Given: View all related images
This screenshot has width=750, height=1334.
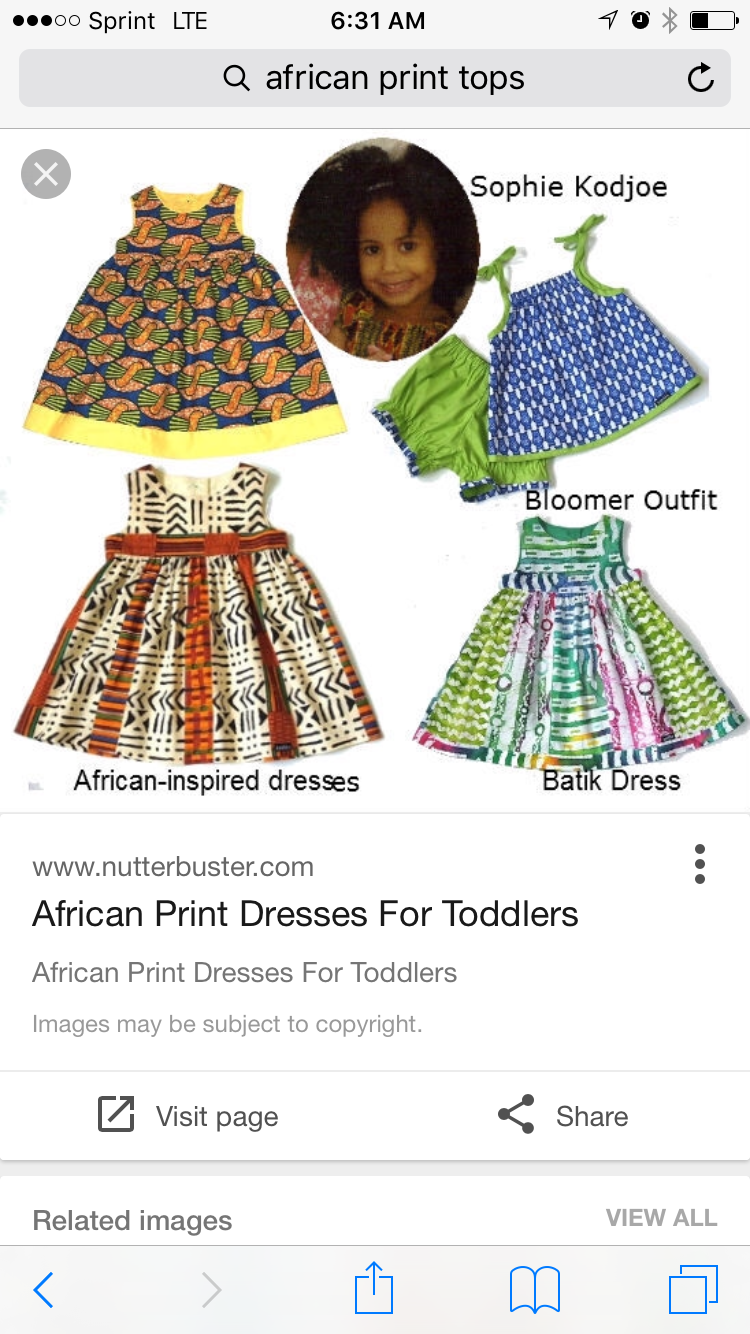Looking at the screenshot, I should tap(661, 1218).
